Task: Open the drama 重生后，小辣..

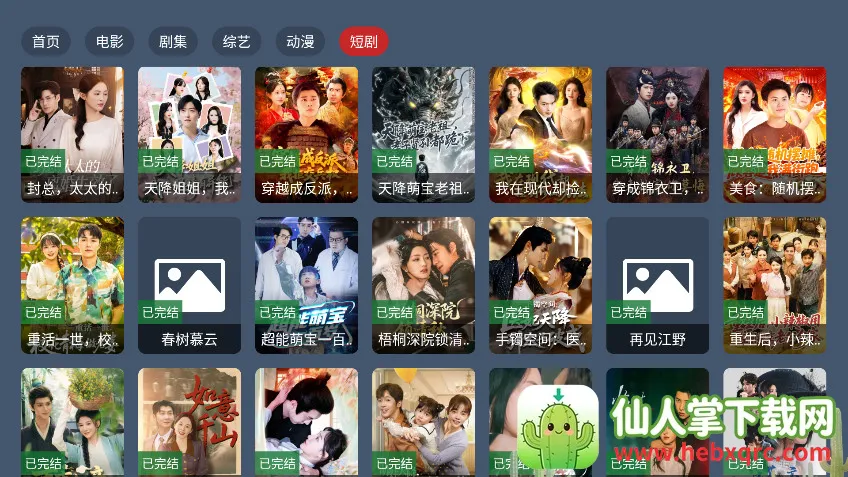Action: [774, 284]
